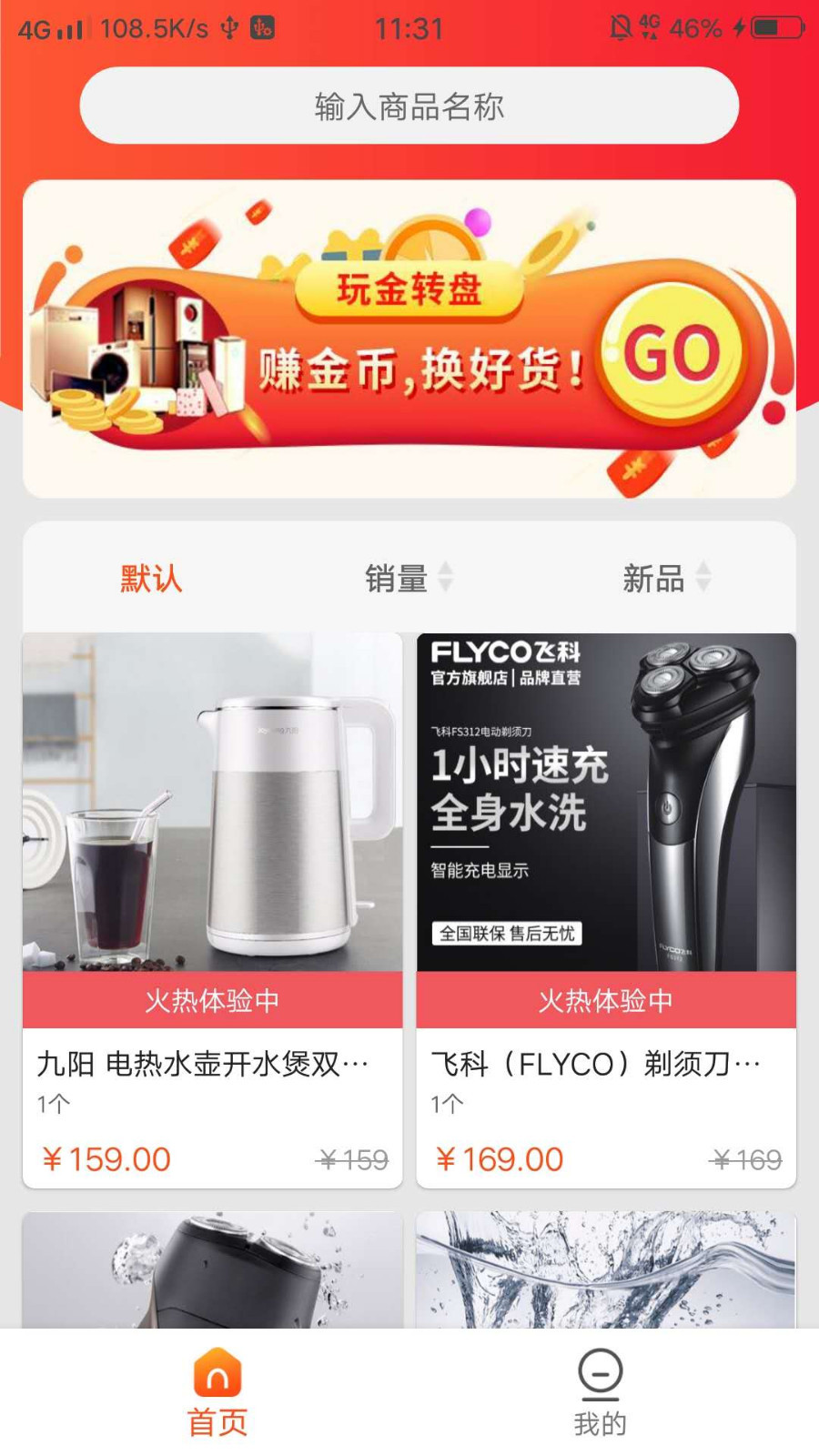Go to the 我的 tab
Viewport: 819px width, 1456px height.
[600, 1392]
